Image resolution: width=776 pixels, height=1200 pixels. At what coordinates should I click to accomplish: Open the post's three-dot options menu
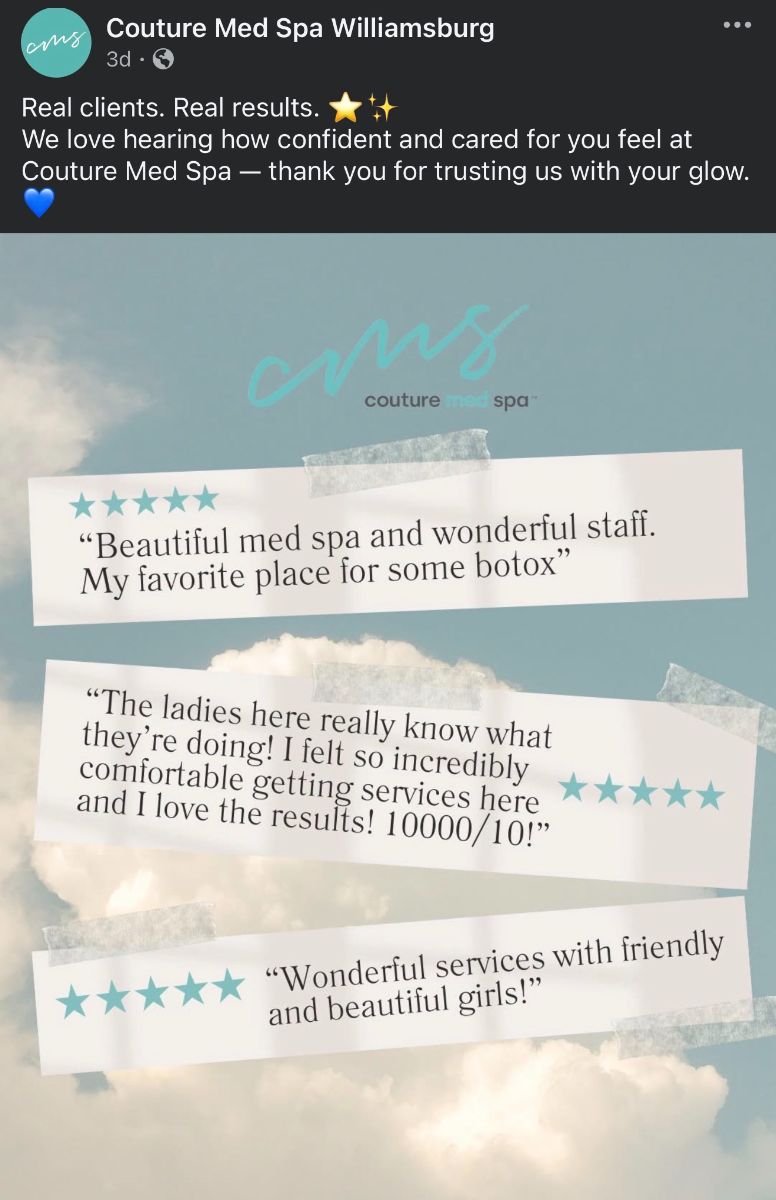[x=736, y=25]
